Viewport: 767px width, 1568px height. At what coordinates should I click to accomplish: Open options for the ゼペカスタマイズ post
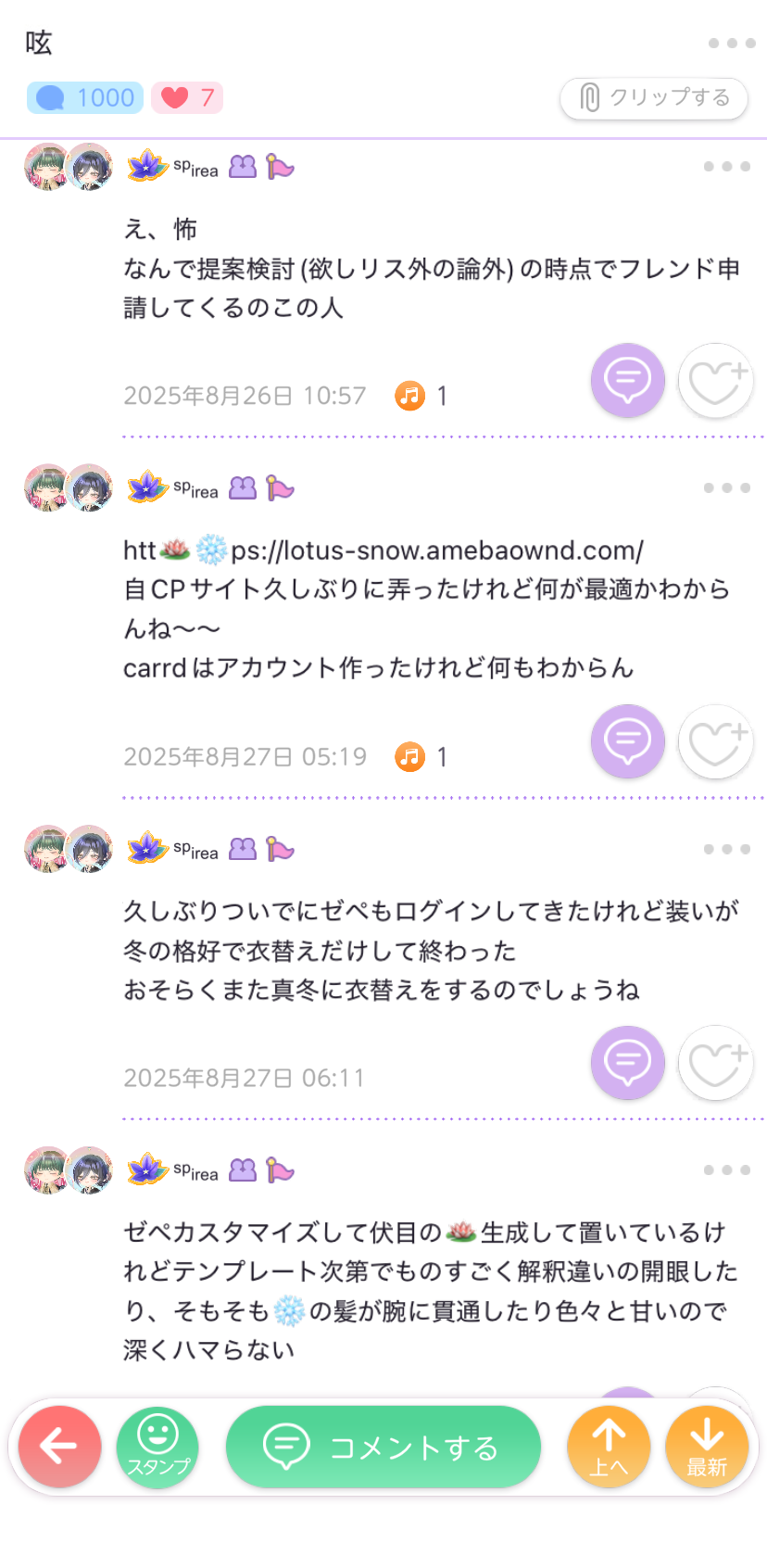click(x=726, y=1170)
